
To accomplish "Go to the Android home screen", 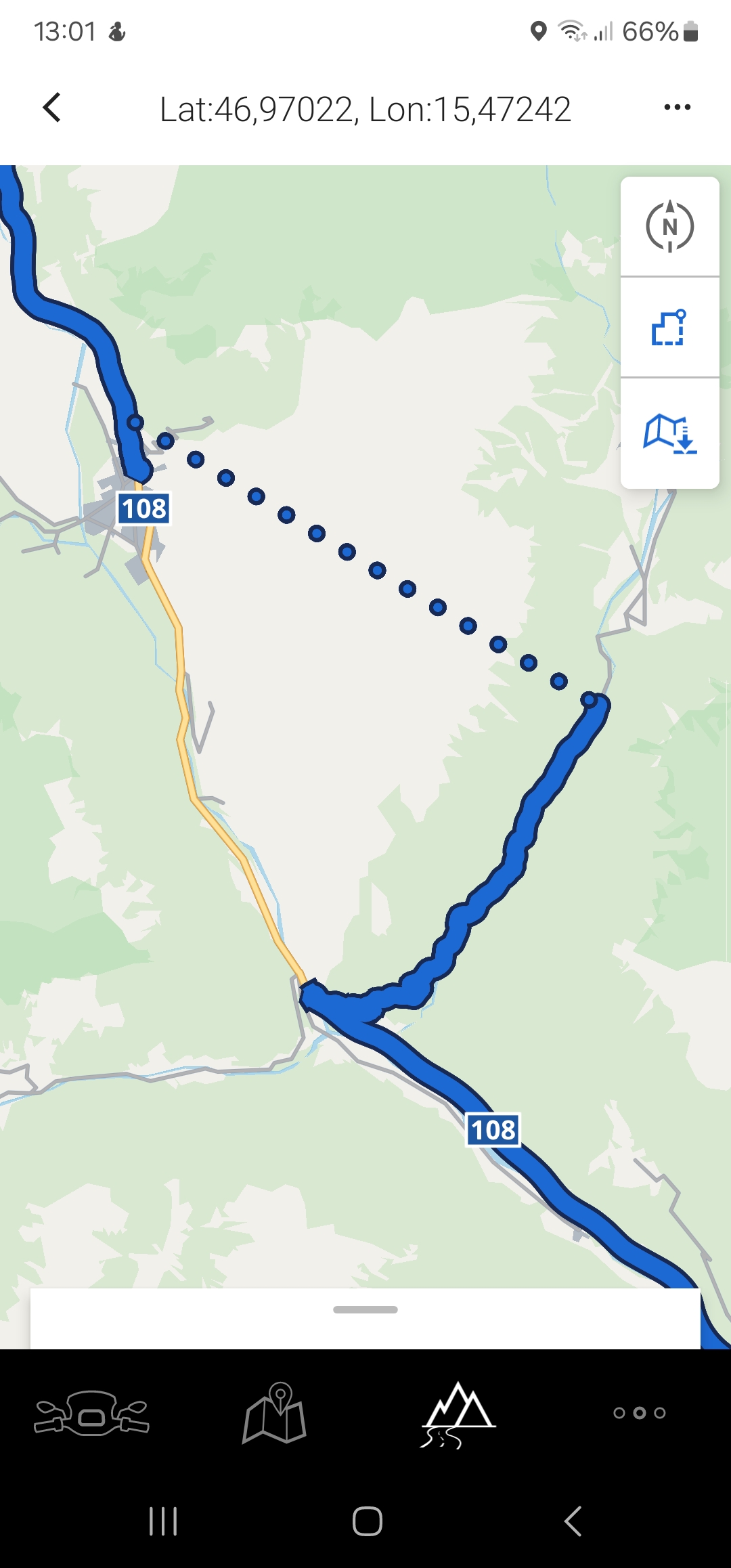I will pyautogui.click(x=367, y=1521).
